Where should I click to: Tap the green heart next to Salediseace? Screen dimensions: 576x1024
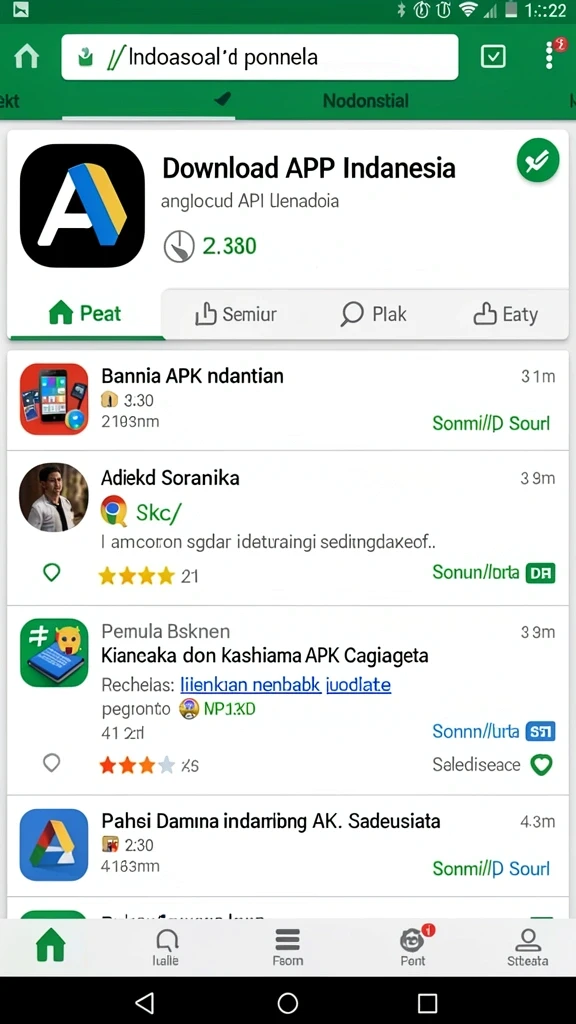point(541,765)
